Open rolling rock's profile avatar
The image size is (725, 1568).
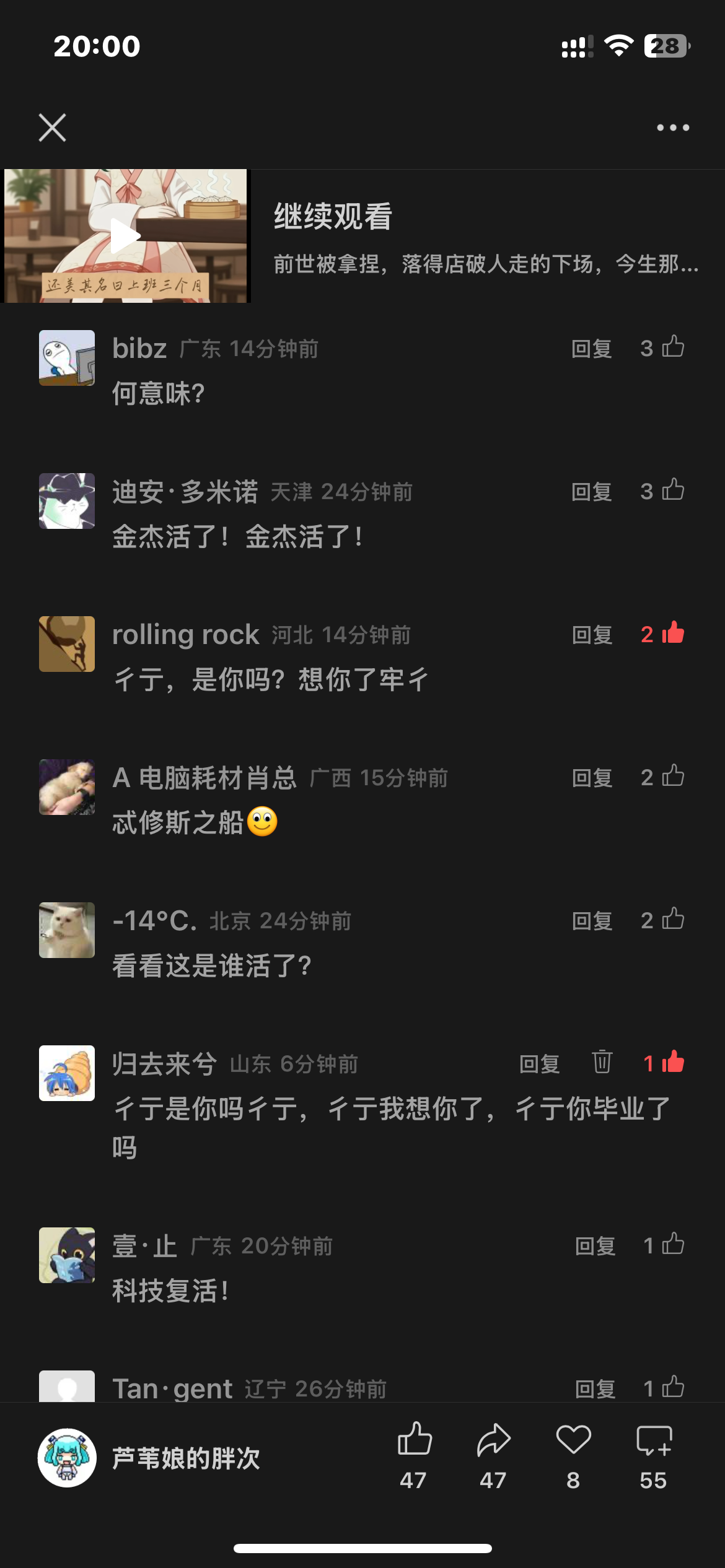tap(67, 644)
